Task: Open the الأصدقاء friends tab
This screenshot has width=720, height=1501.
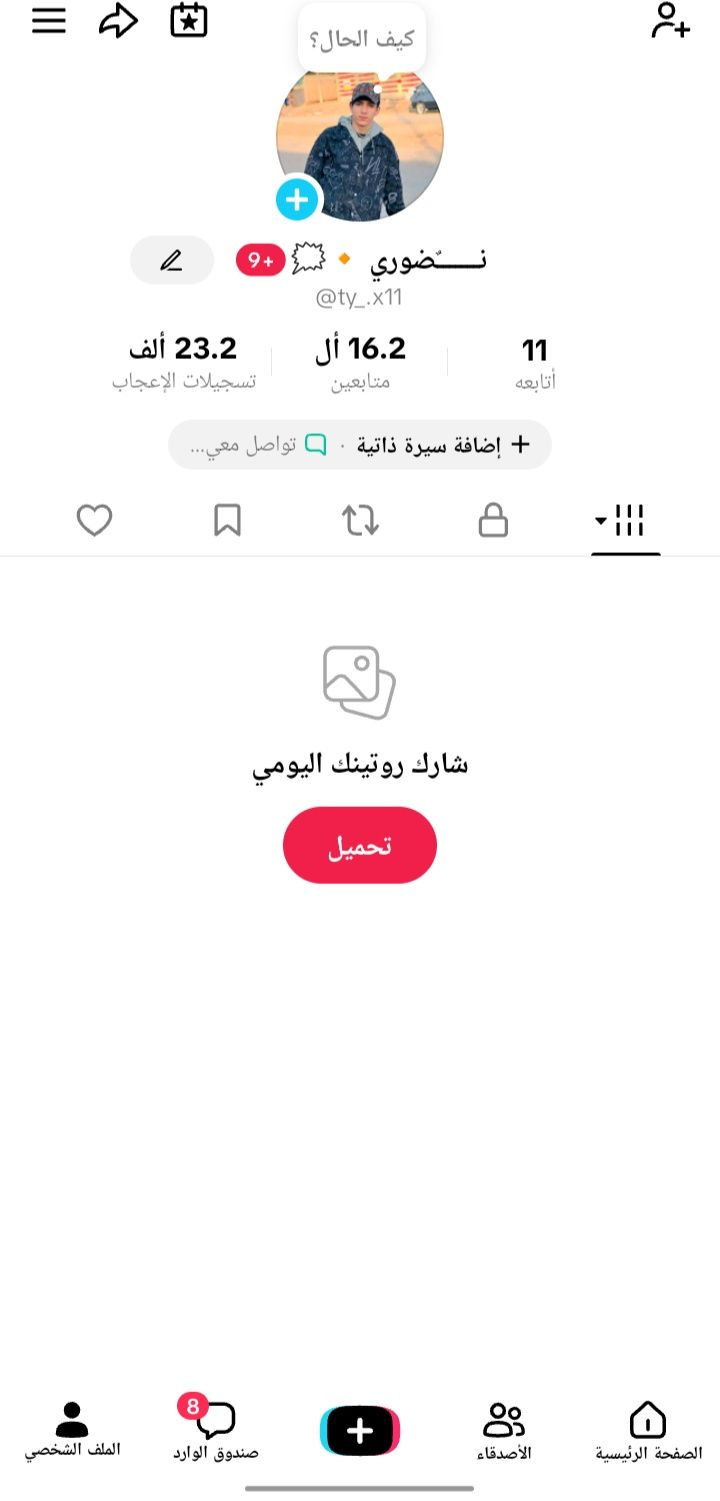Action: coord(504,1431)
